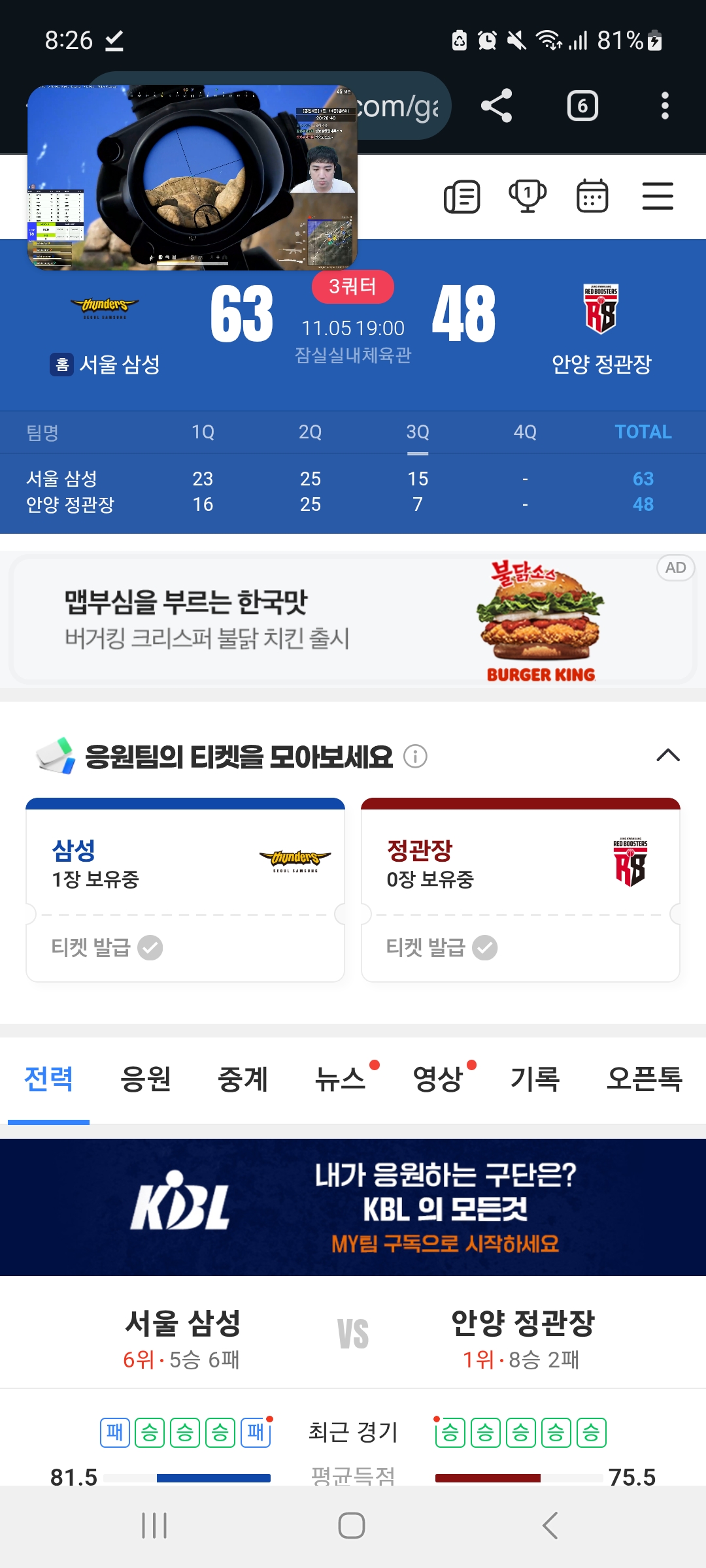Open the browser overflow menu
Image resolution: width=706 pixels, height=1568 pixels.
pyautogui.click(x=664, y=106)
